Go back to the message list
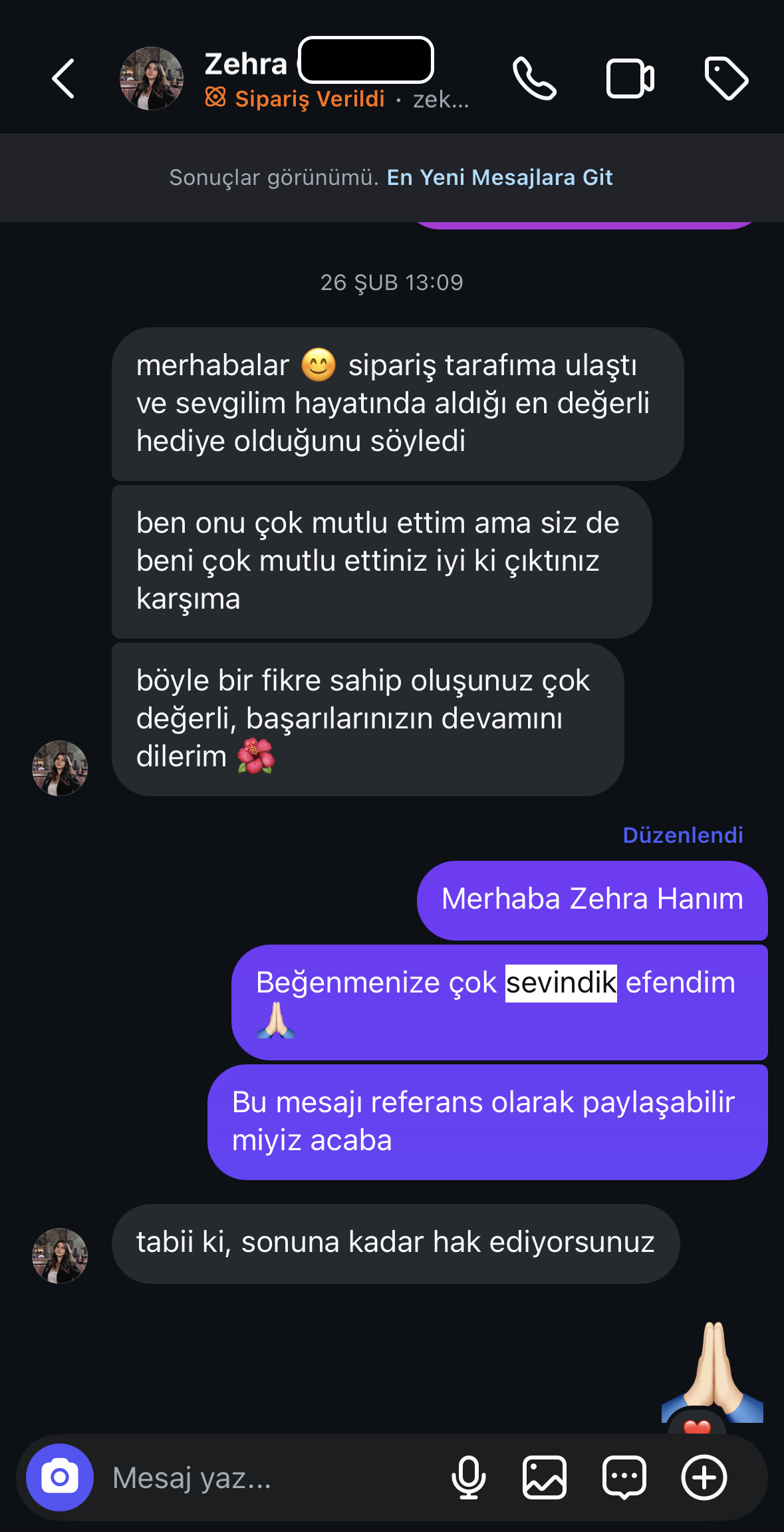 pos(63,78)
